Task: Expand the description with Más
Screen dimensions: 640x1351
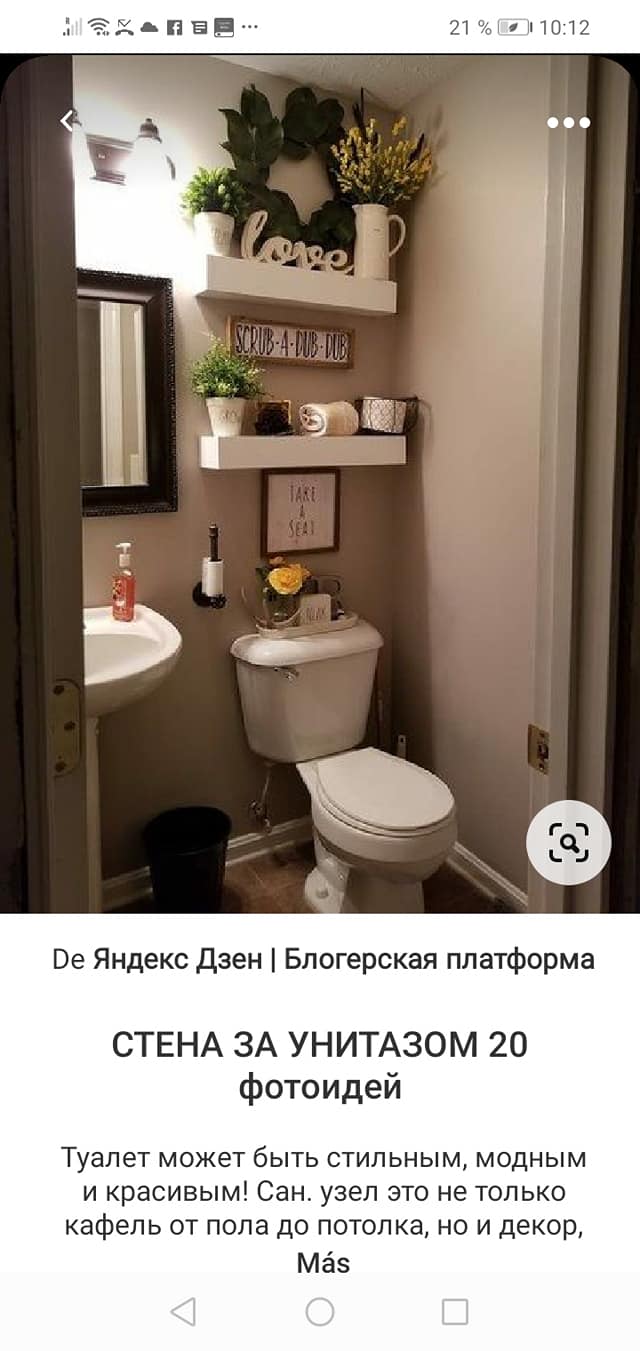Action: (x=323, y=1262)
